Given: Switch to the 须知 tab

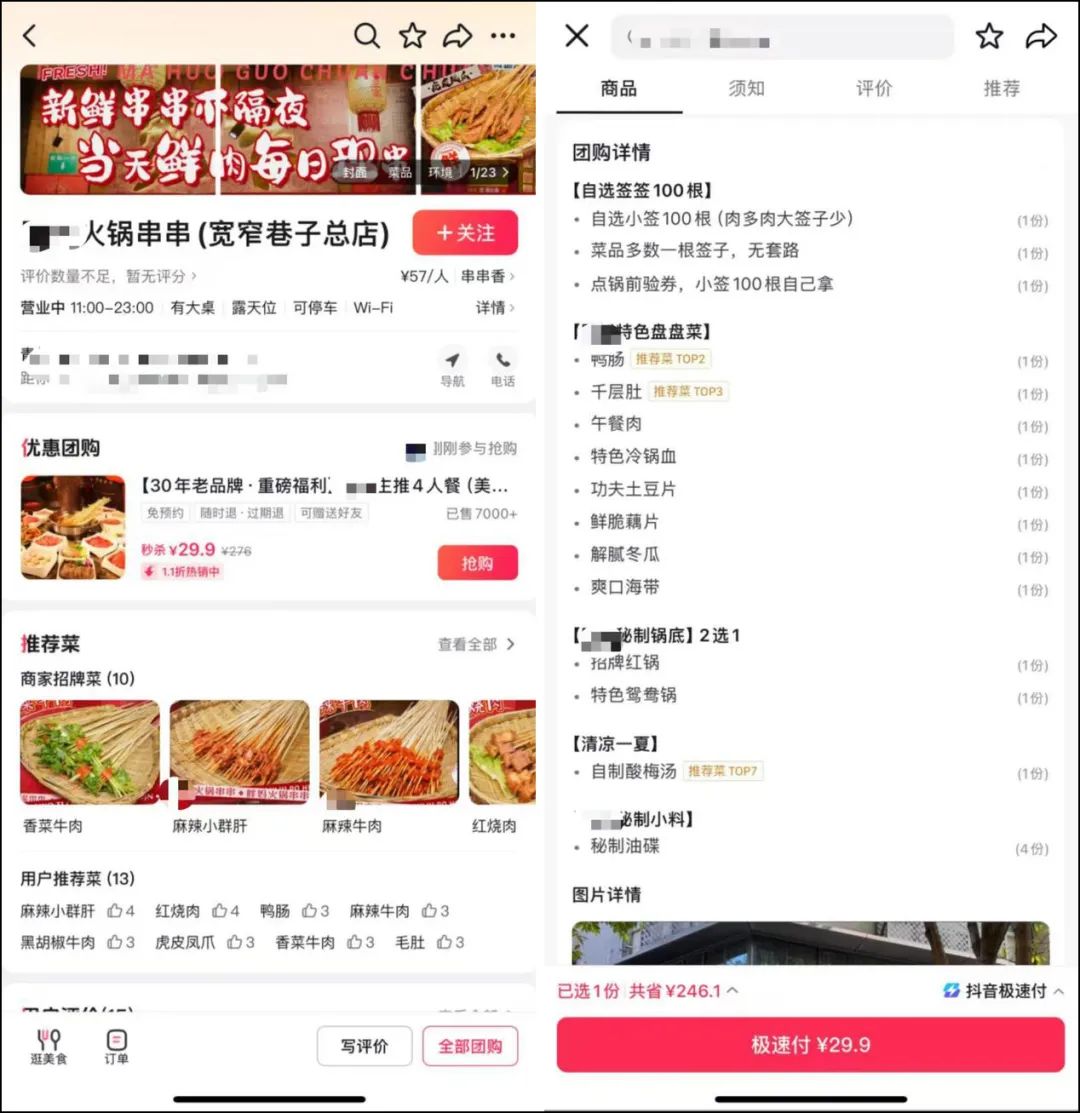Looking at the screenshot, I should 746,88.
